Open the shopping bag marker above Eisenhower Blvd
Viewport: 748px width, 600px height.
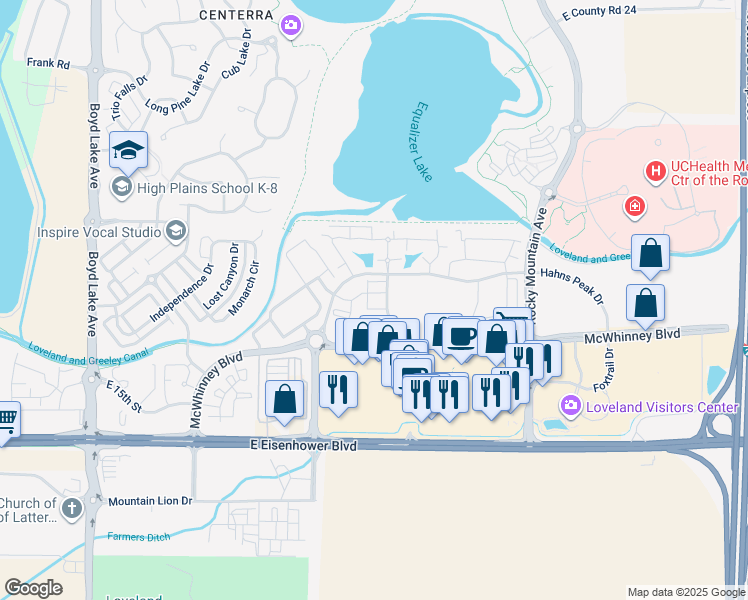[x=285, y=399]
